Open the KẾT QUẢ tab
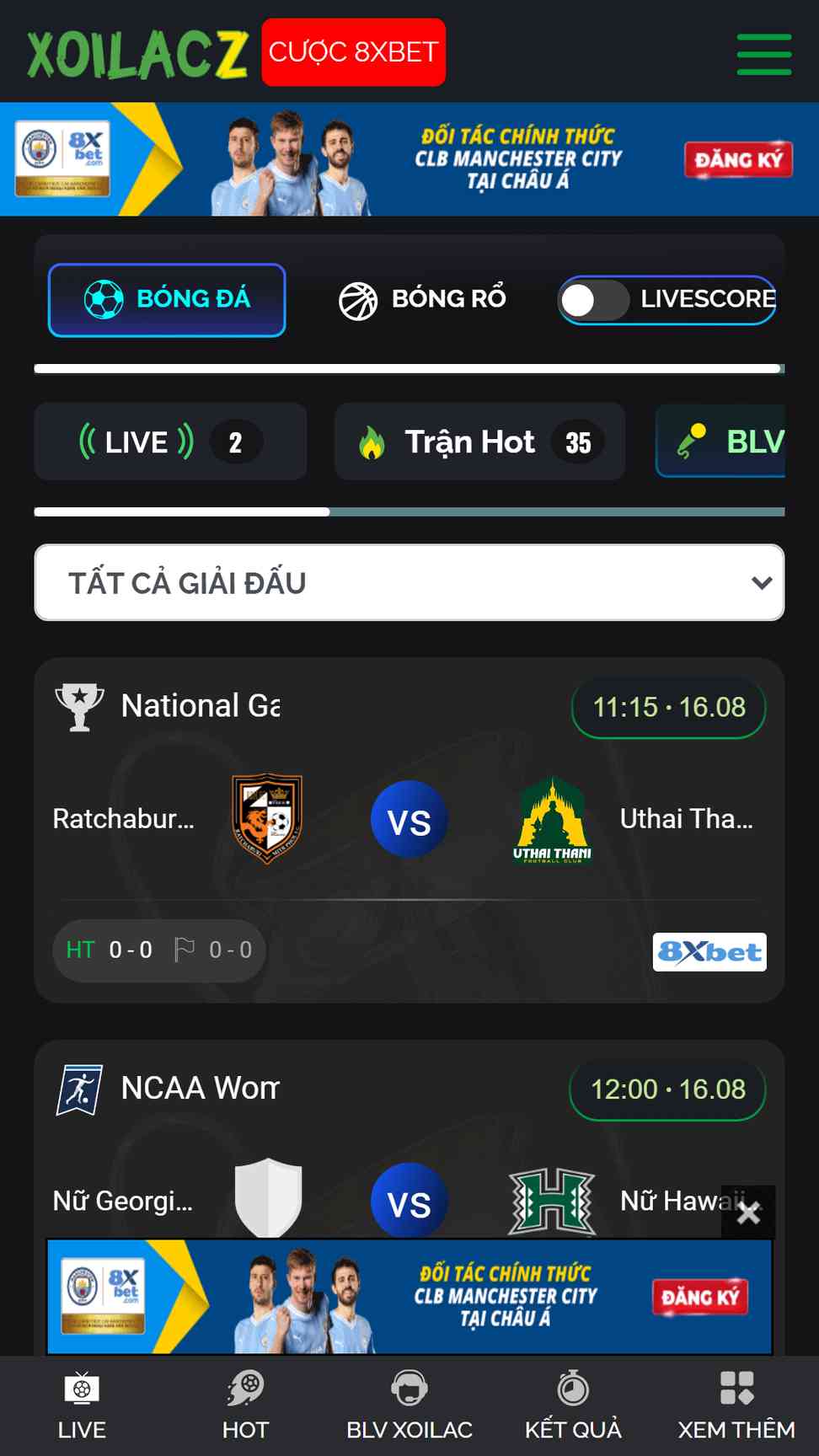 573,1405
